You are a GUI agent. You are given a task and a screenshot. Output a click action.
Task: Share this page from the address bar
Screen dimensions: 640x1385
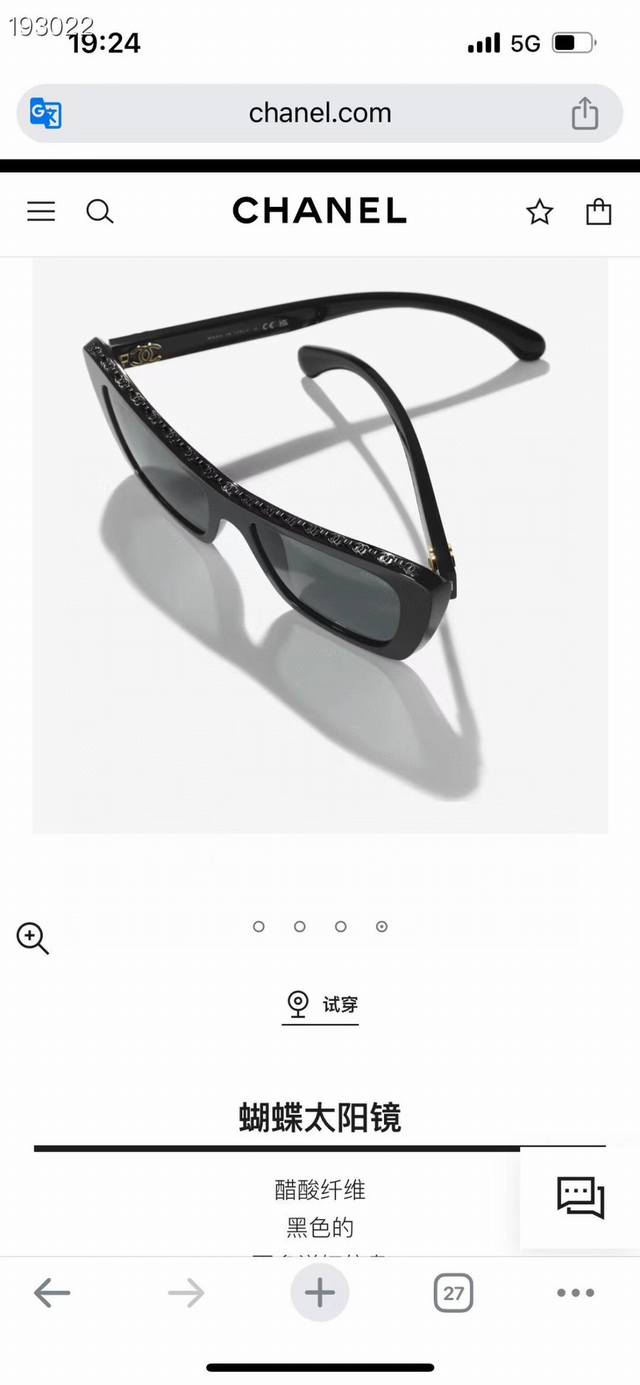pyautogui.click(x=585, y=113)
